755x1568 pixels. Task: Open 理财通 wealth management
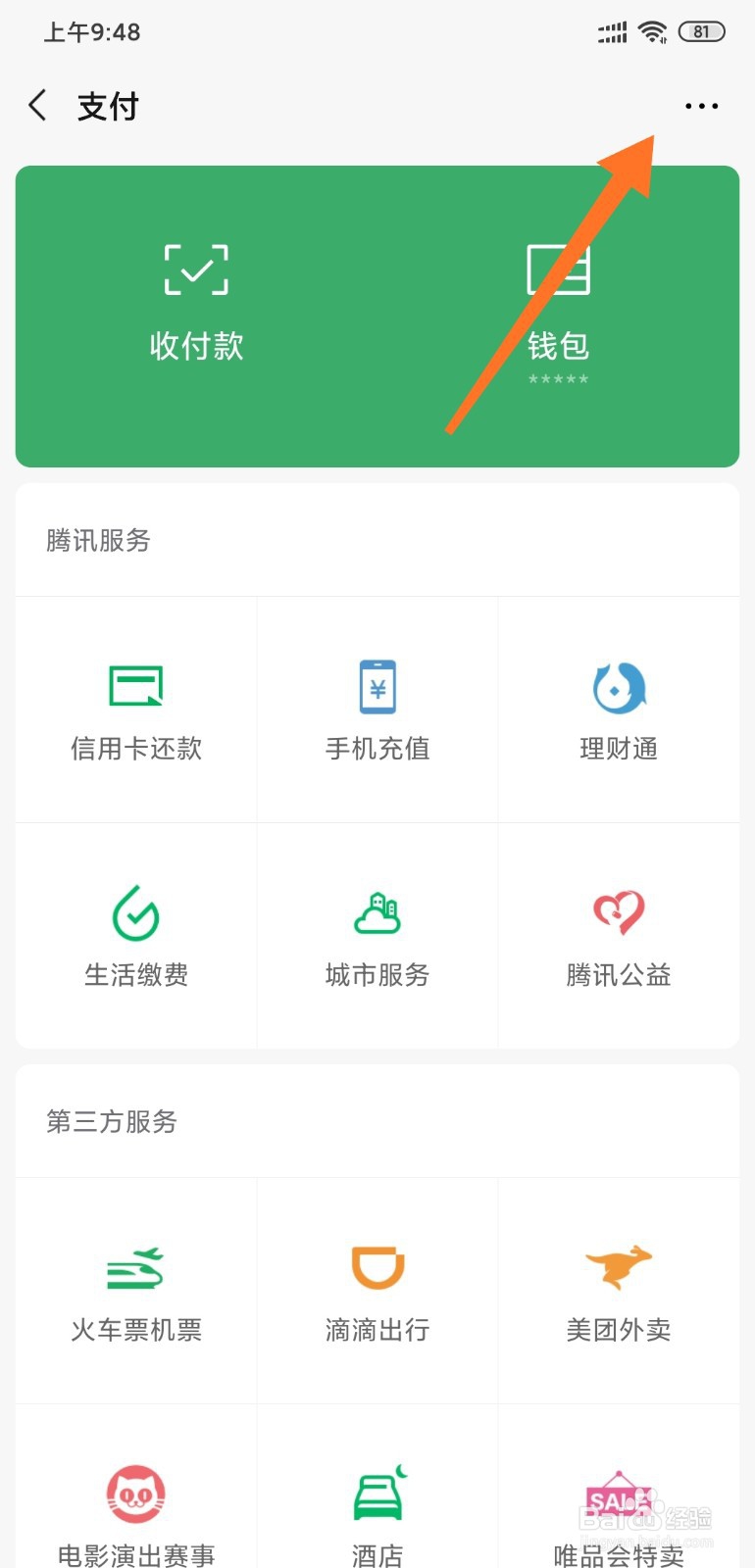pos(618,710)
